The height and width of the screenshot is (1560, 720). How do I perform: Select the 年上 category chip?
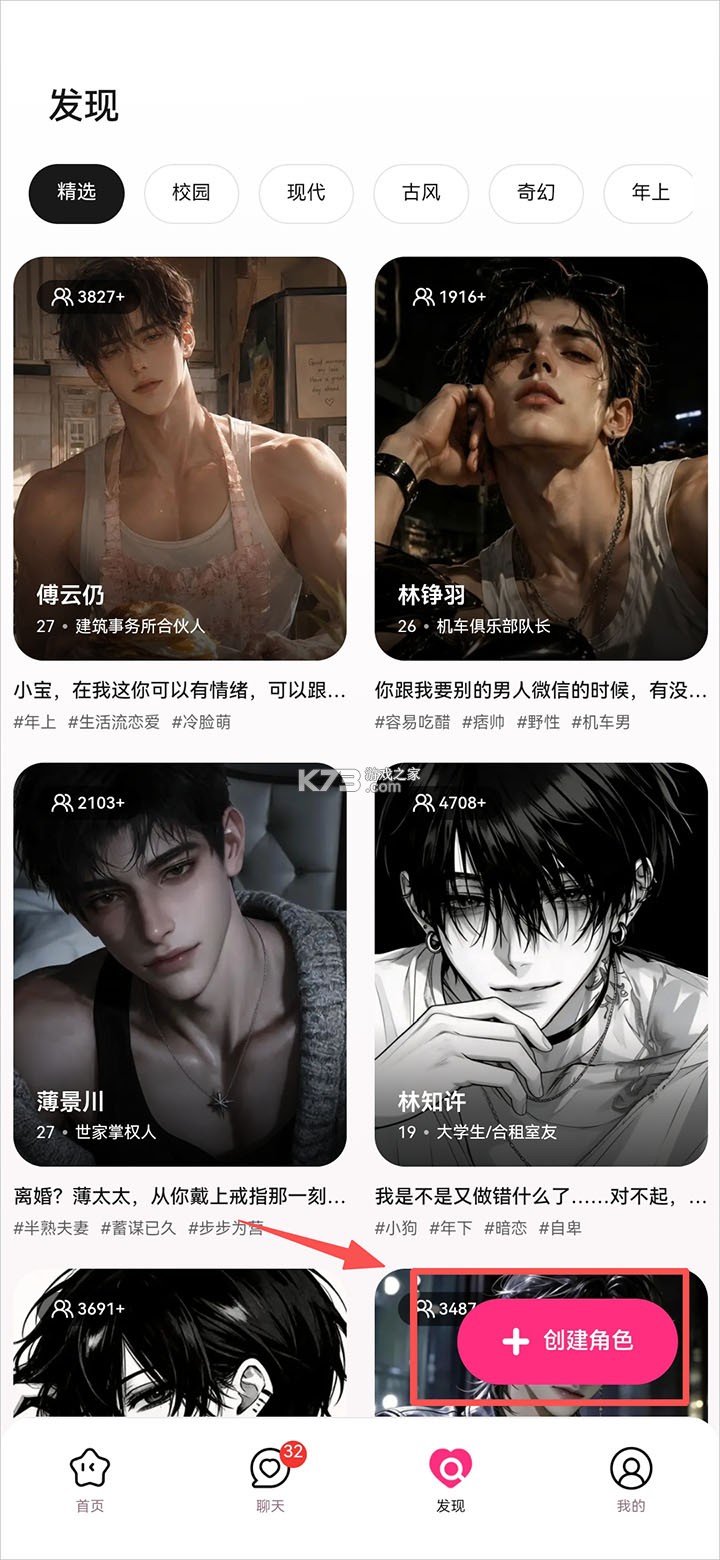(x=649, y=193)
